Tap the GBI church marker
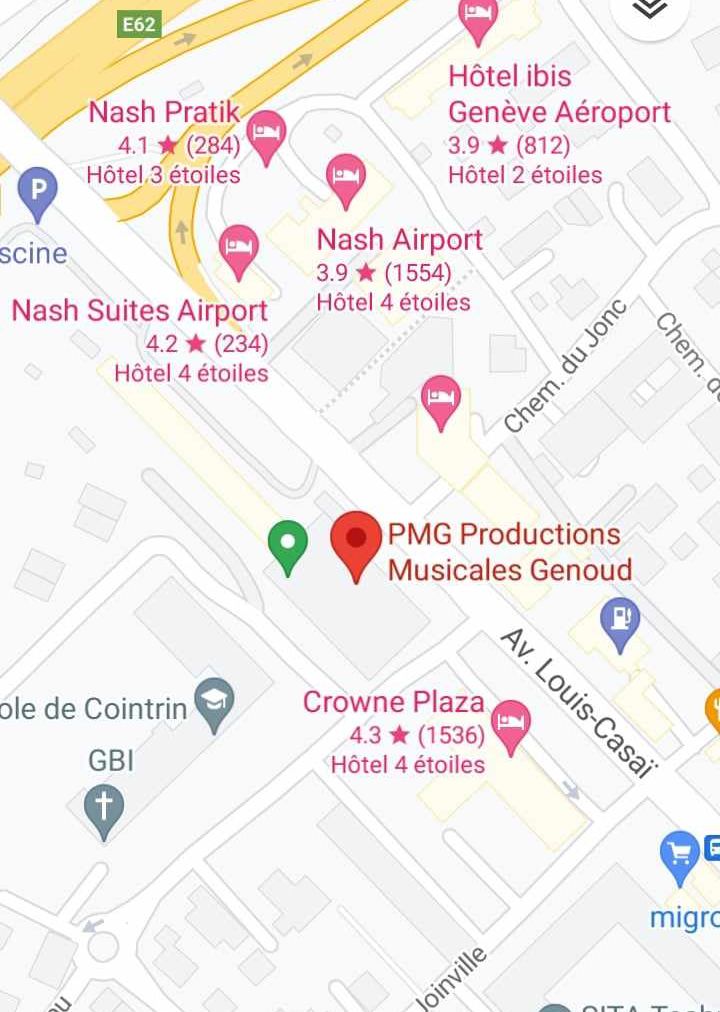Screen dimensions: 720x1012 coord(104,807)
